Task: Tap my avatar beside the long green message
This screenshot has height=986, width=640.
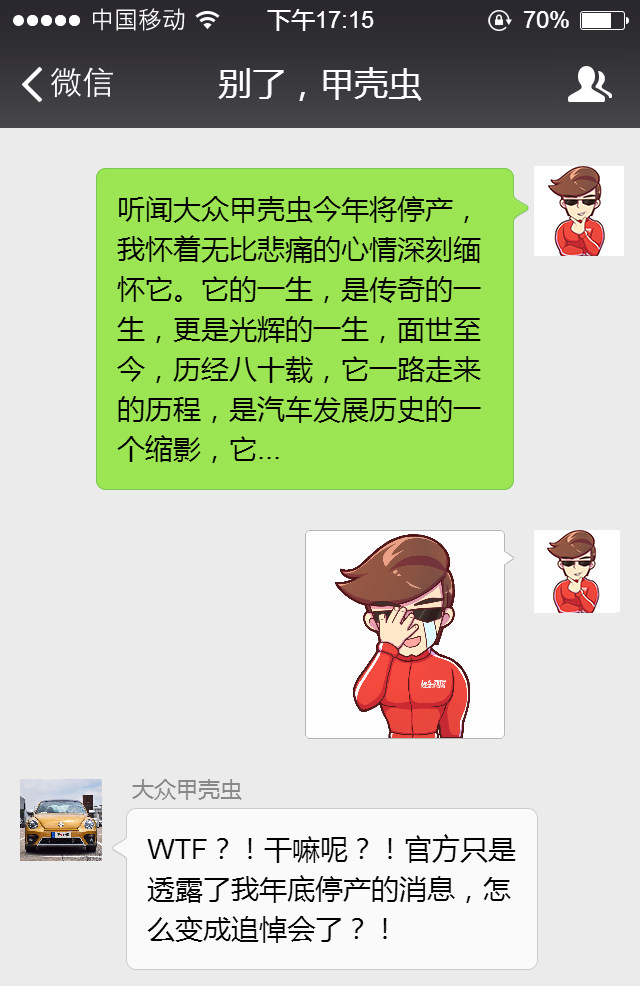Action: point(578,211)
